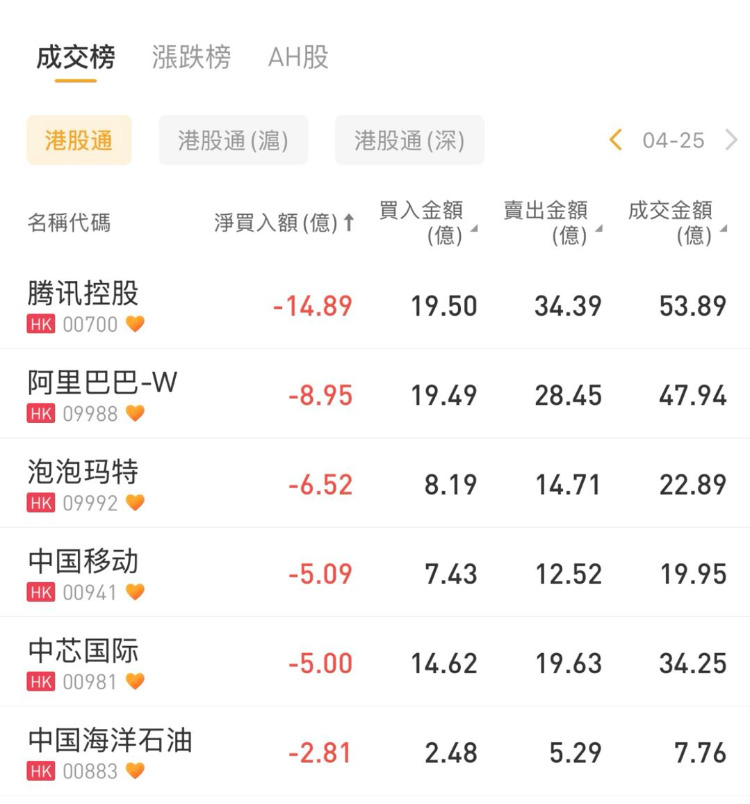Screen dimensions: 750x804
Task: Switch to the 漲跌榜 tab
Action: coord(191,57)
